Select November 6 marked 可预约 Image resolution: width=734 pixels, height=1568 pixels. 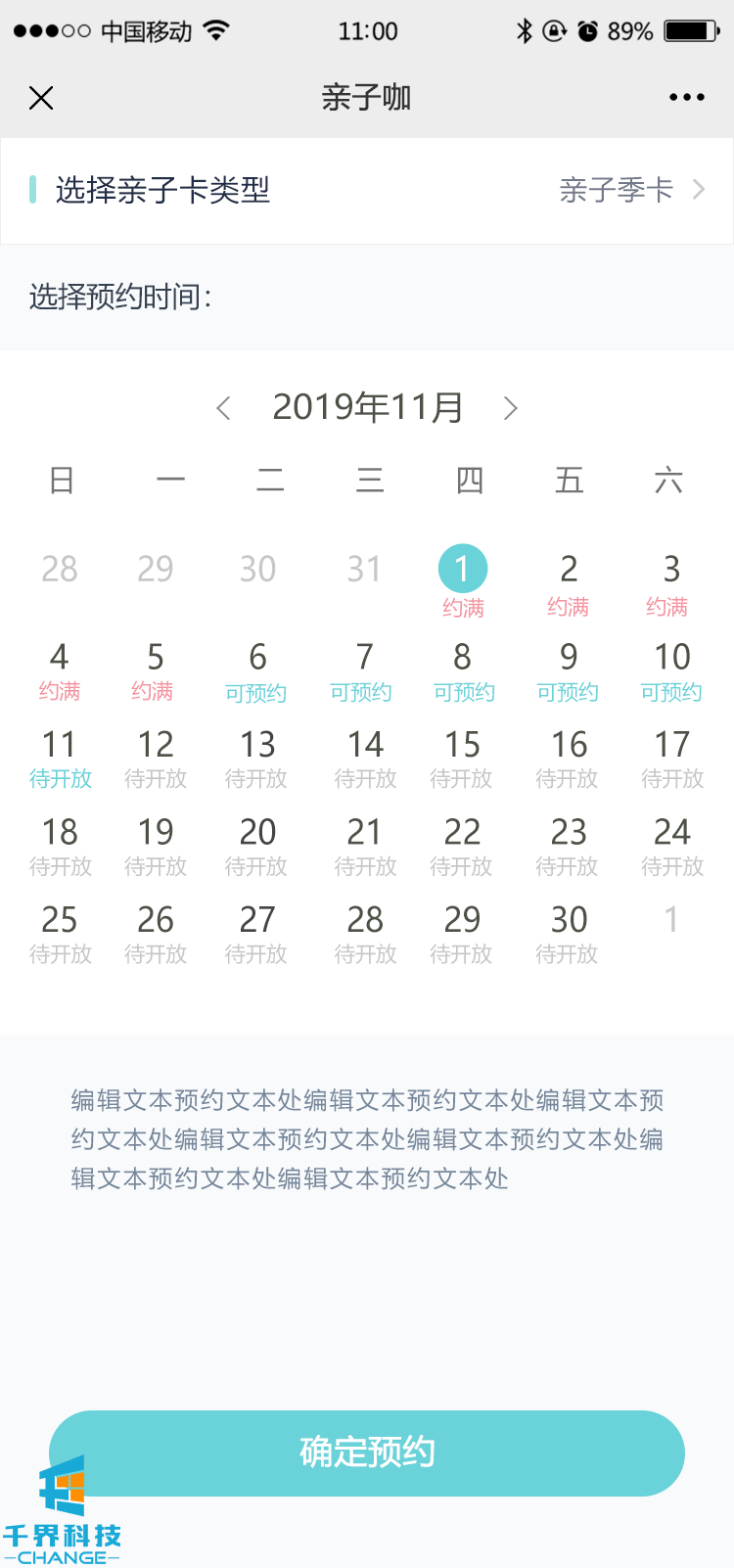tap(257, 670)
